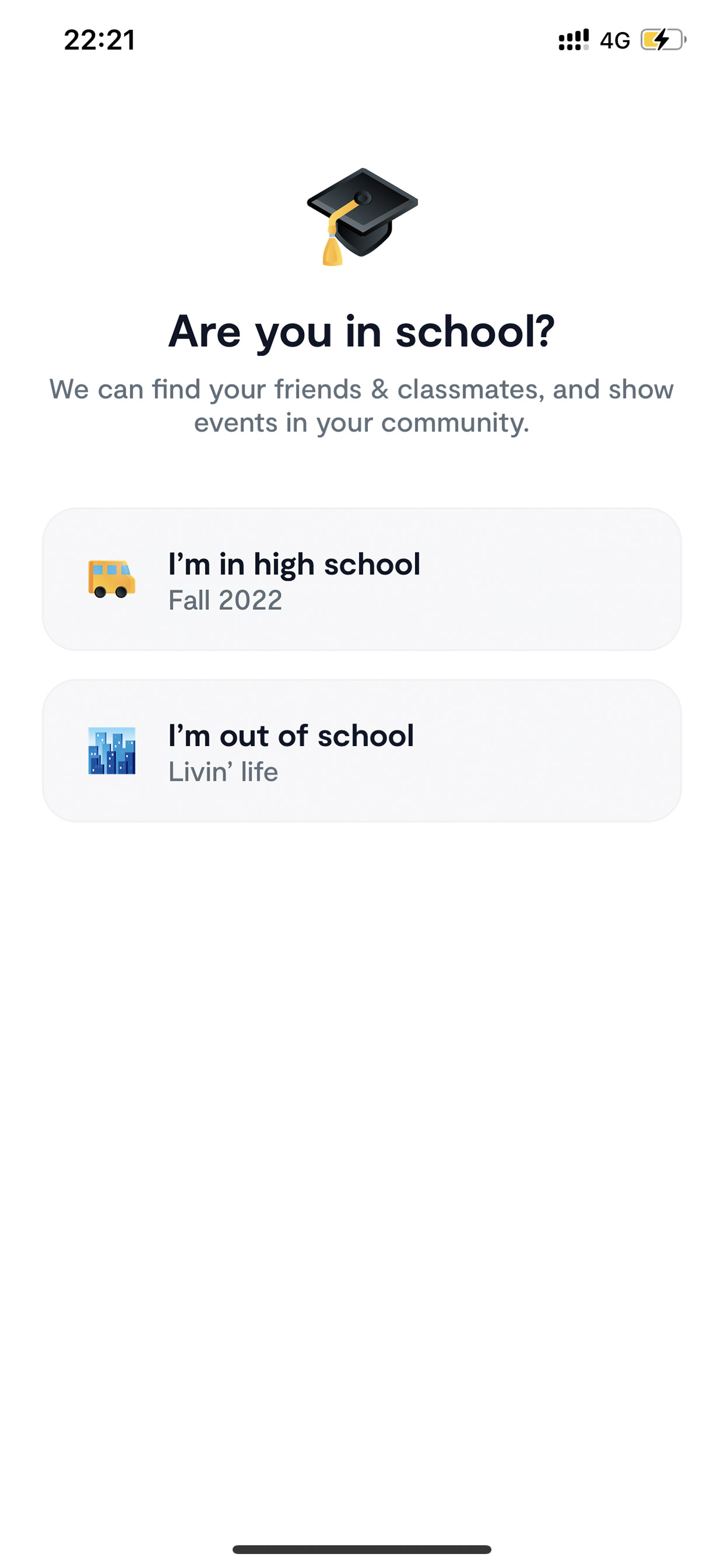Select the I'm in high school option

coord(361,580)
